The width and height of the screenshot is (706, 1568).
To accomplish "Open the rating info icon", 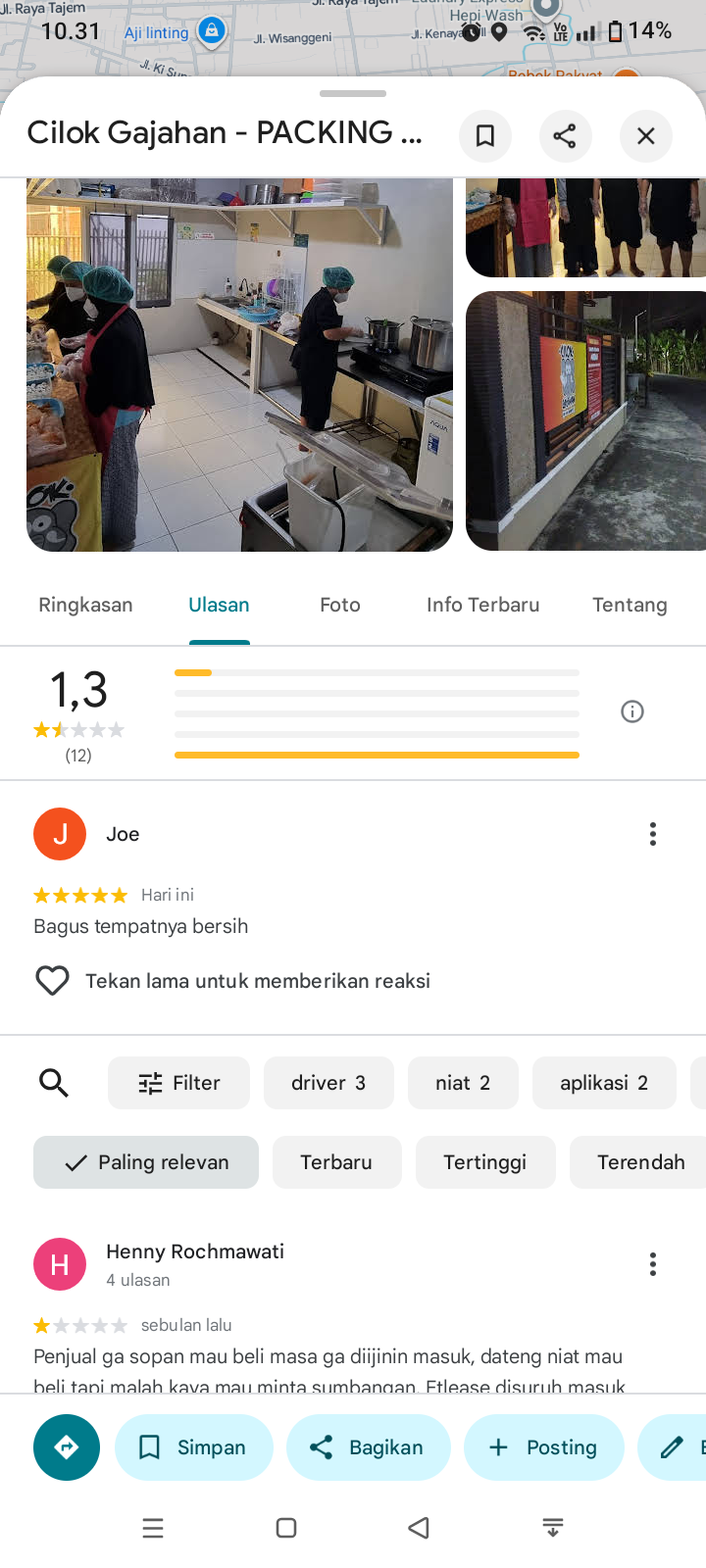I will 632,711.
